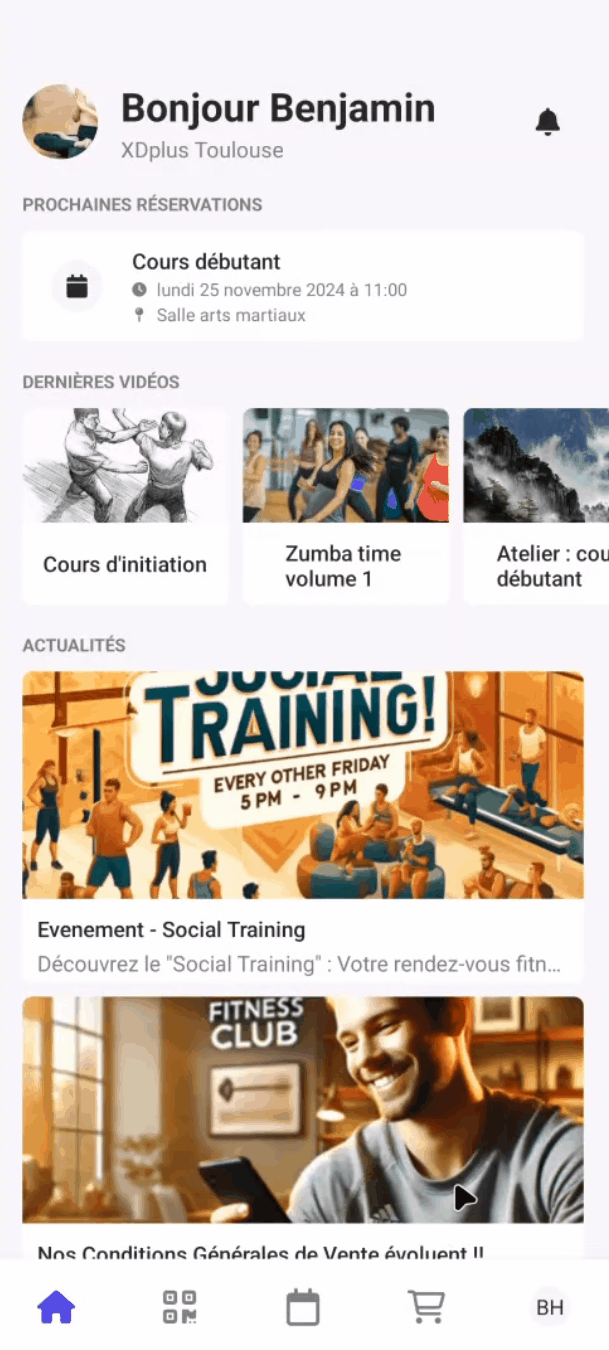Open the notifications bell
Screen dimensions: 609x1350
(x=547, y=122)
